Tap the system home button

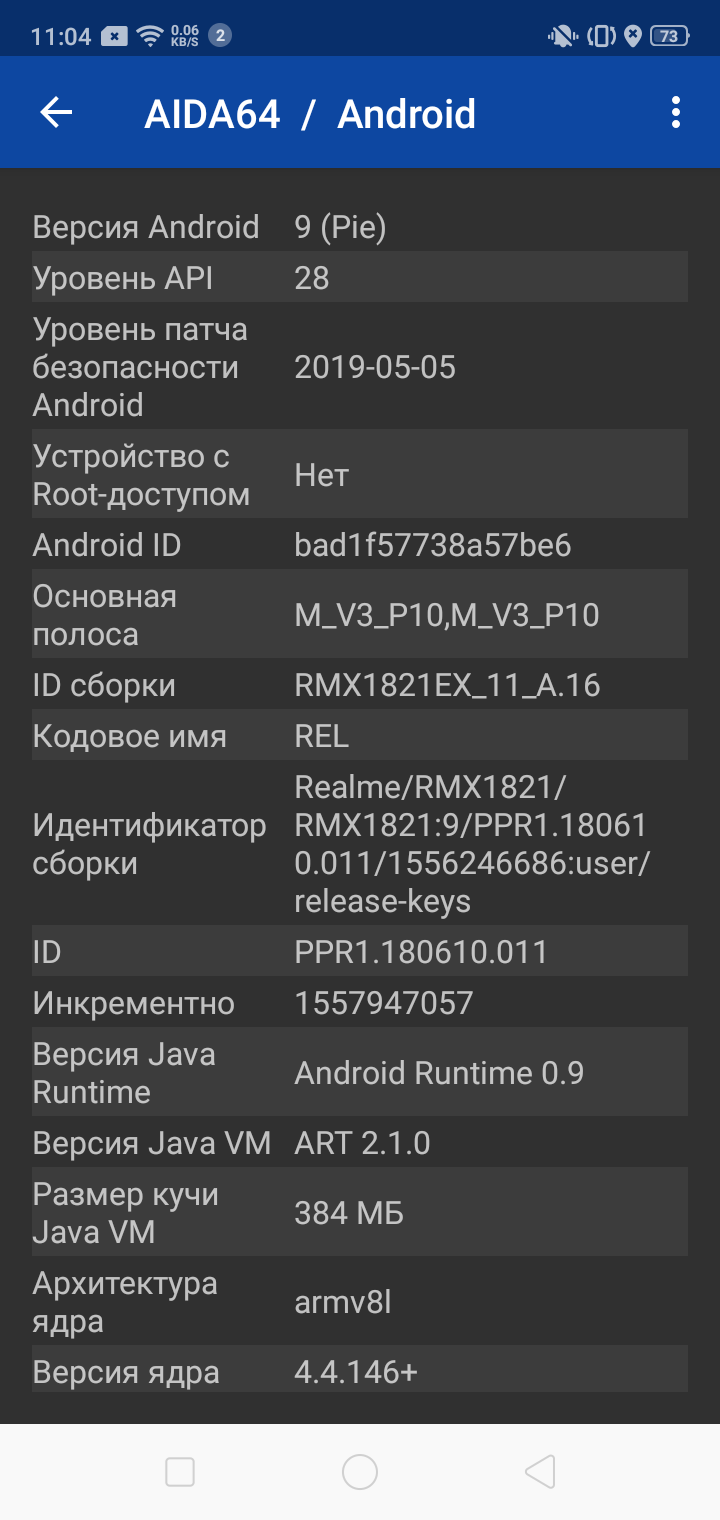tap(360, 1471)
